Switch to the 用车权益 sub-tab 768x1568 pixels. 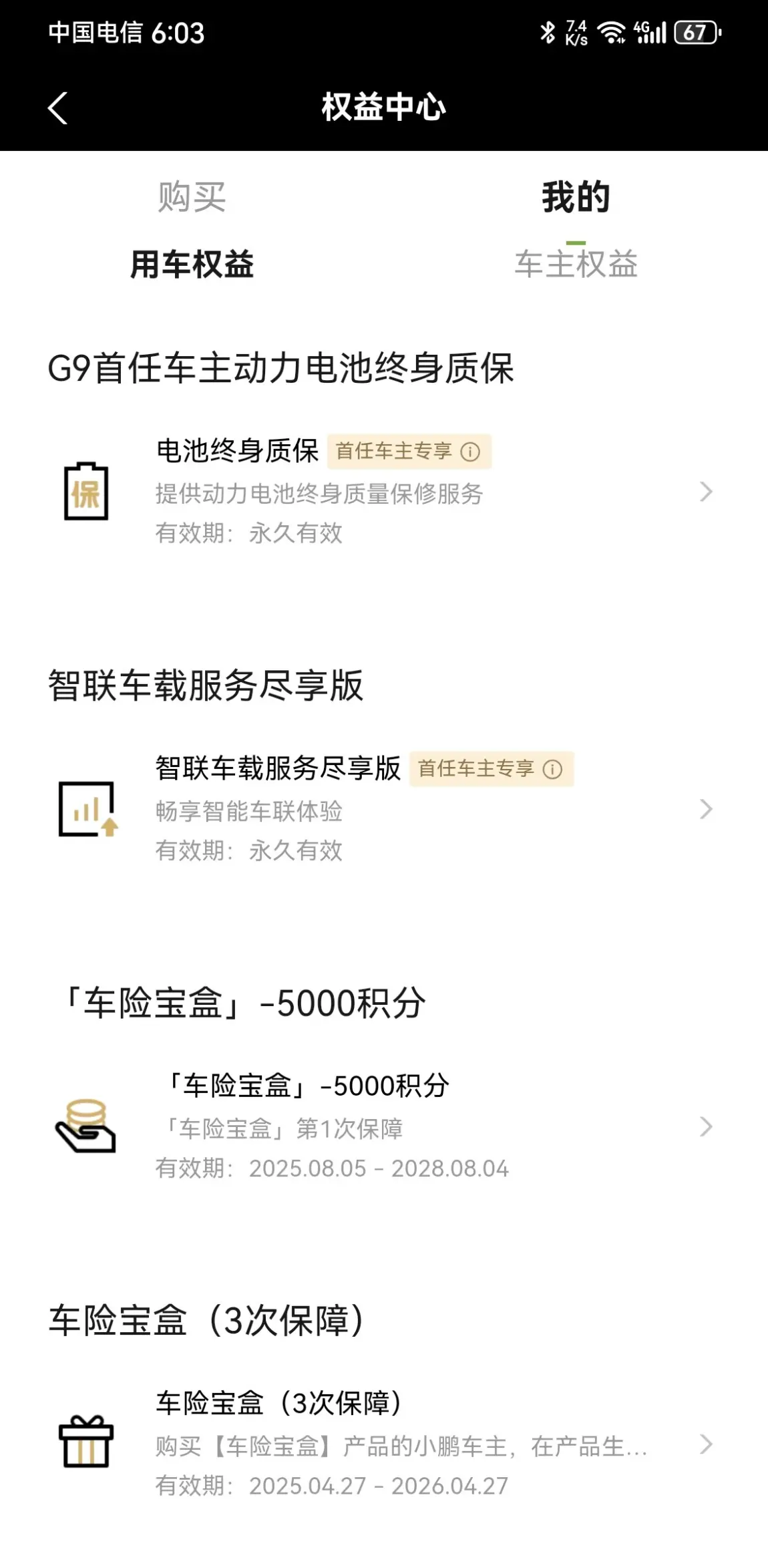pos(192,264)
